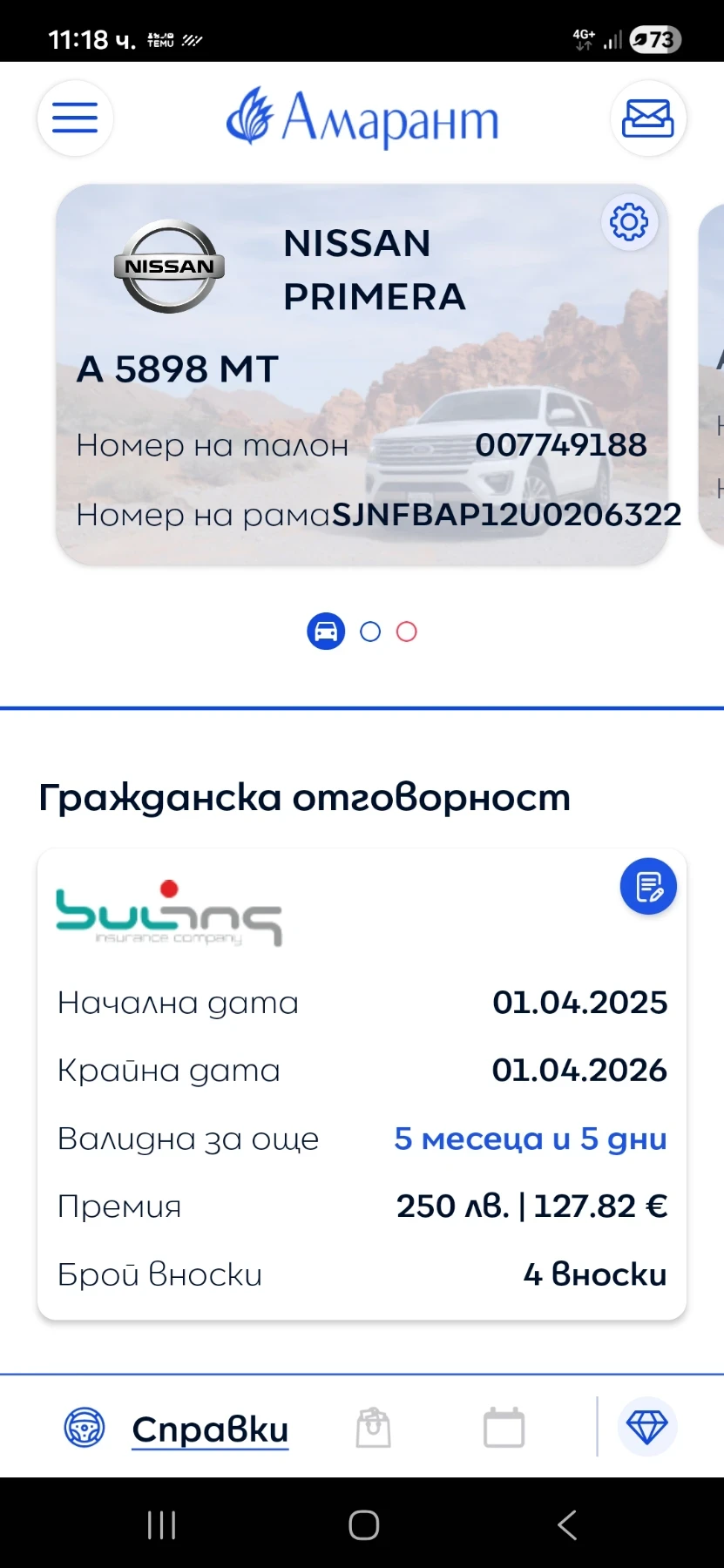Open the hamburger menu
Screen dimensions: 724x1568
click(75, 118)
